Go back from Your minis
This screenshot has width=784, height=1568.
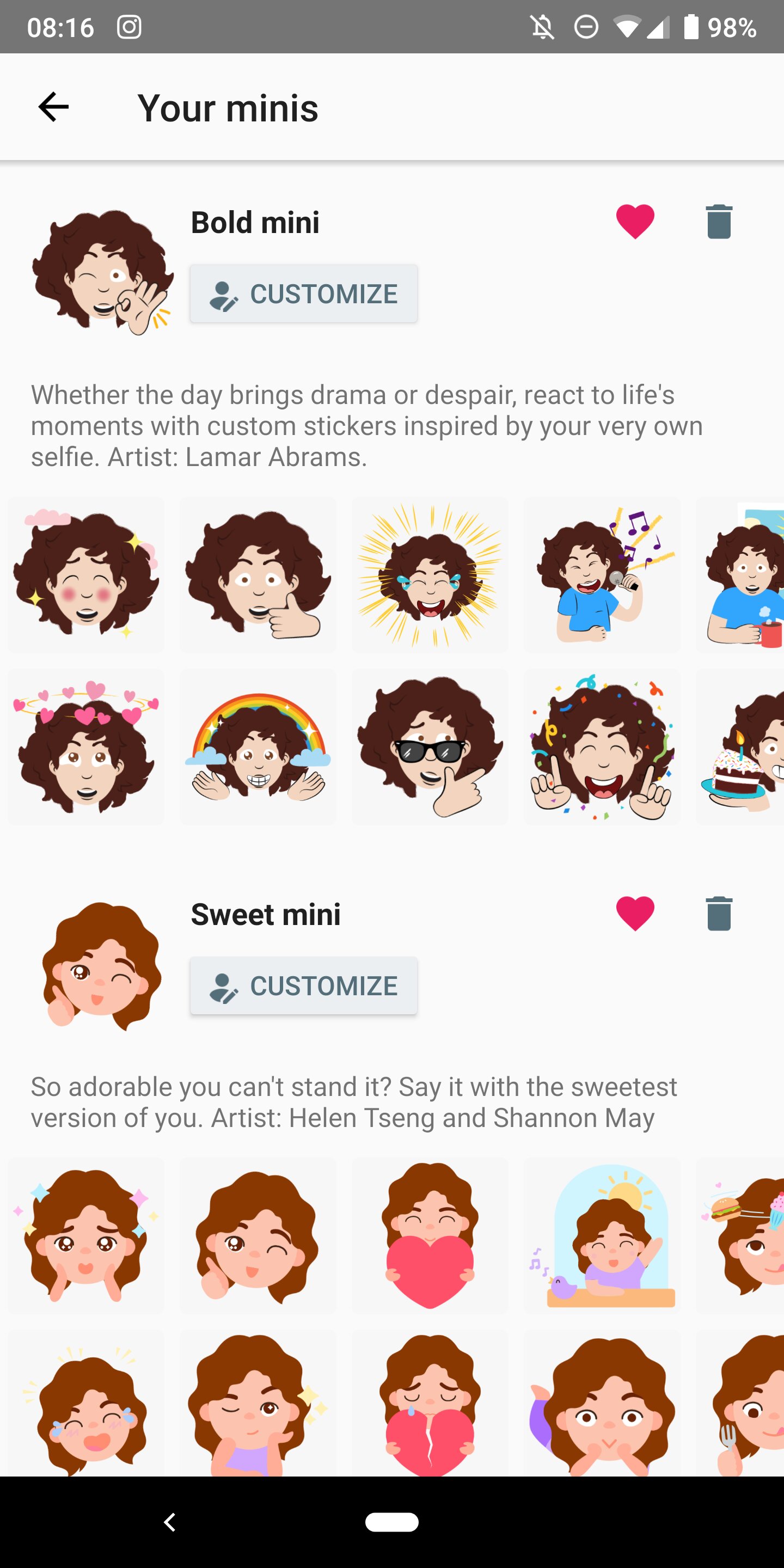click(53, 107)
